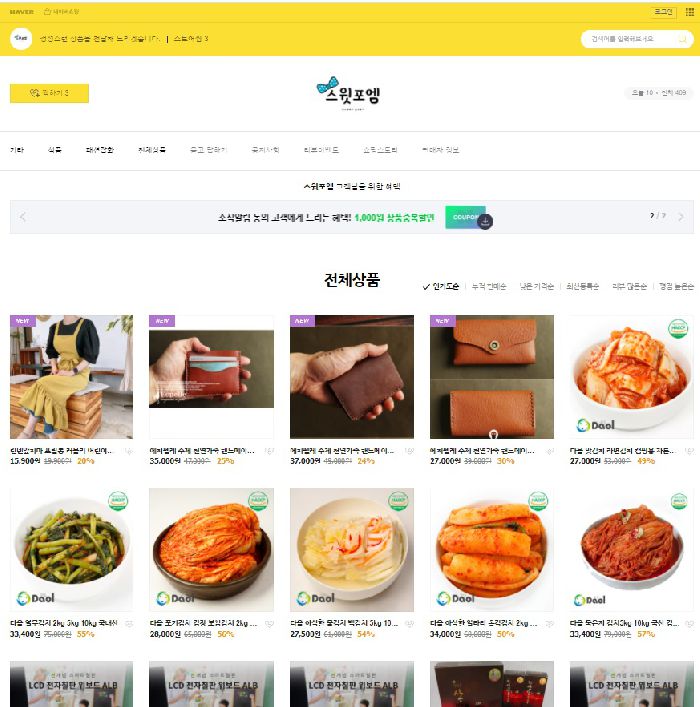Open the 27,300원 Daol kimchi product

pyautogui.click(x=631, y=377)
